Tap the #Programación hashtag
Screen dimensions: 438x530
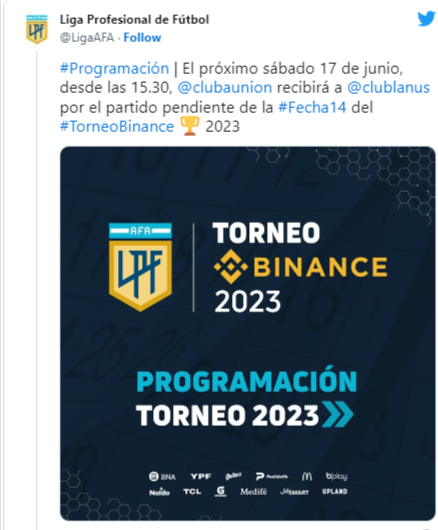114,69
